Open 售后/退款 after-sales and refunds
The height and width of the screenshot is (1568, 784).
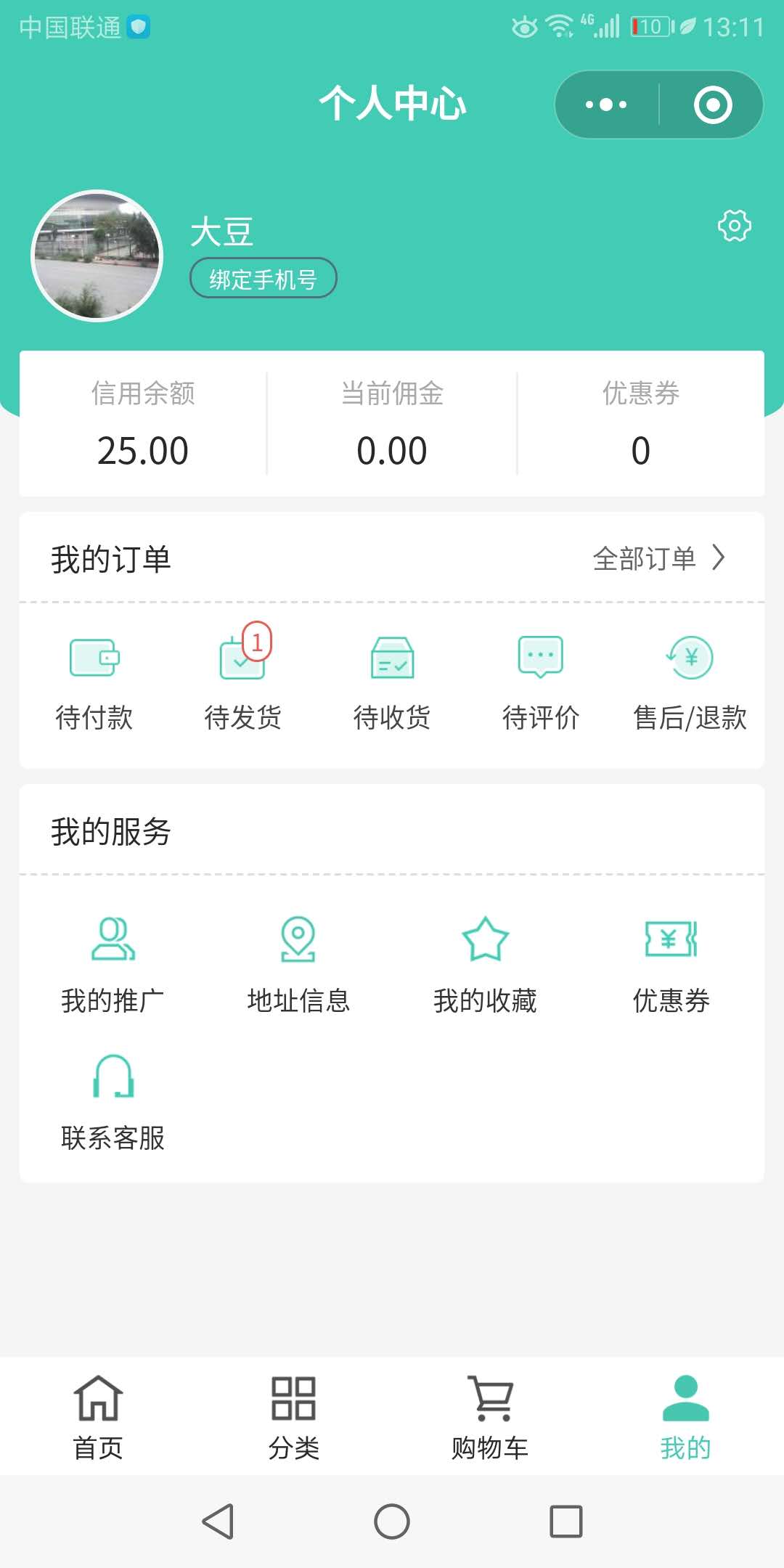tap(690, 682)
